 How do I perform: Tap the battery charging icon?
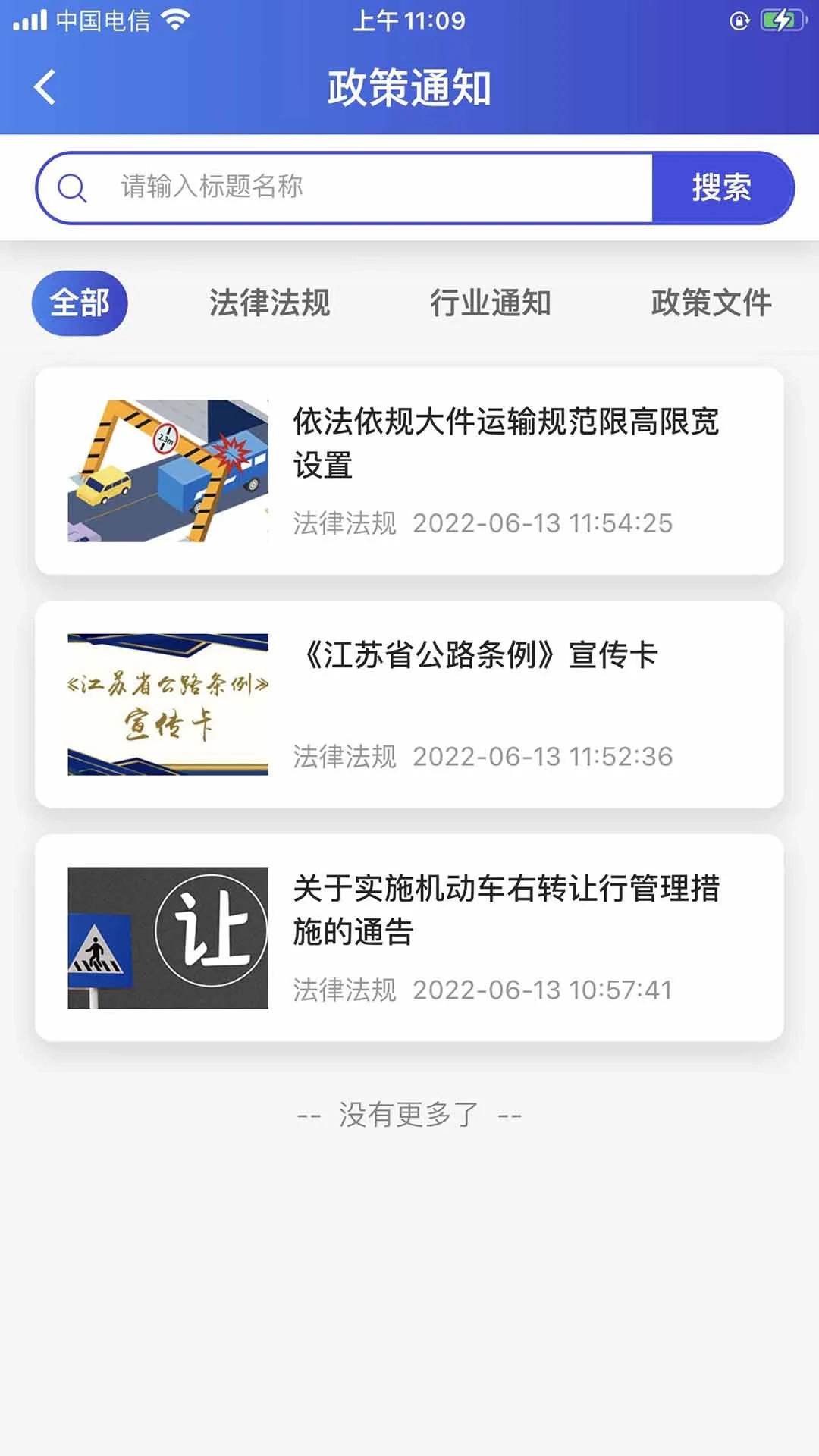781,20
